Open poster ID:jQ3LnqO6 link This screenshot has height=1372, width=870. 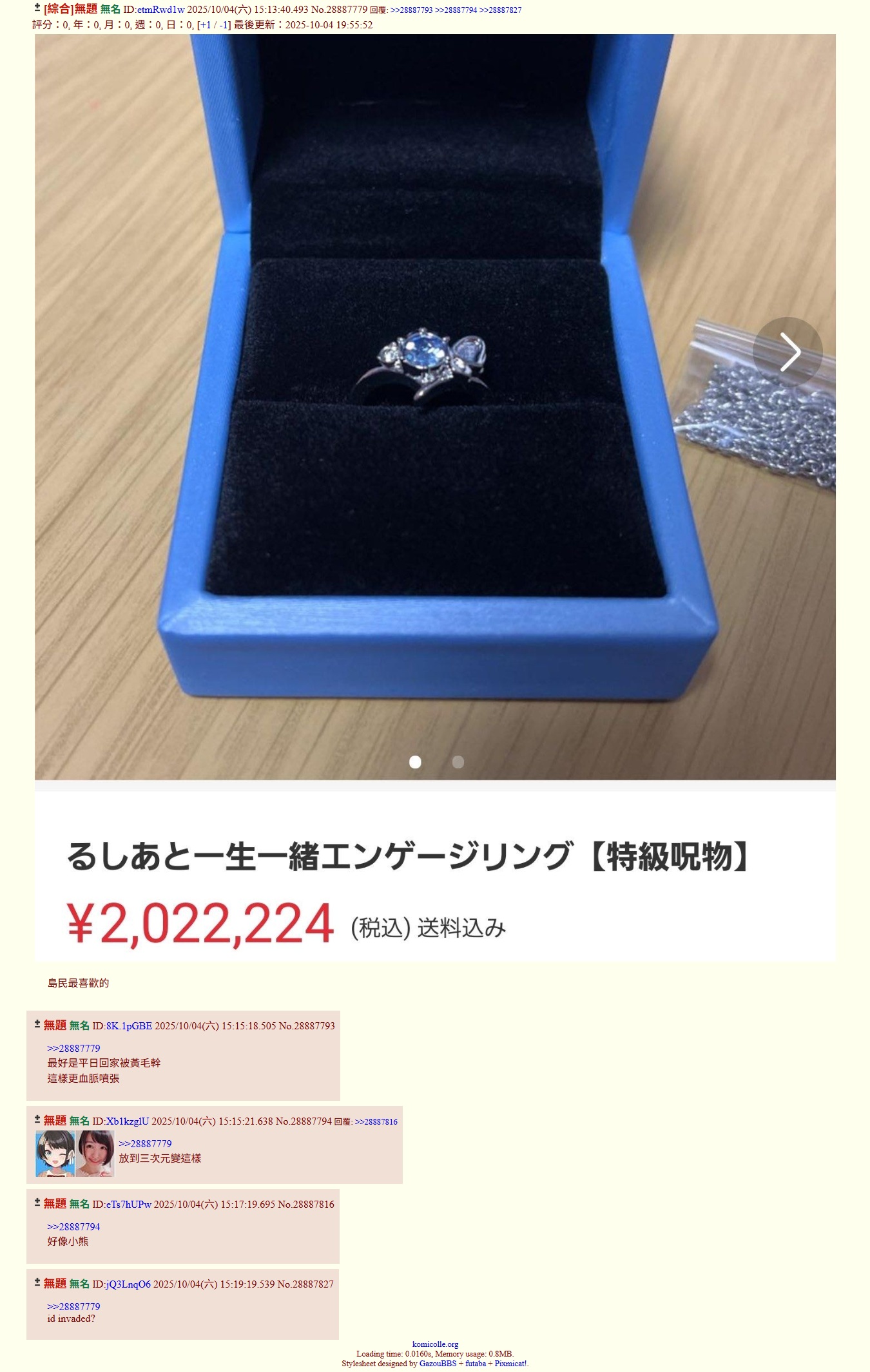pos(128,1284)
